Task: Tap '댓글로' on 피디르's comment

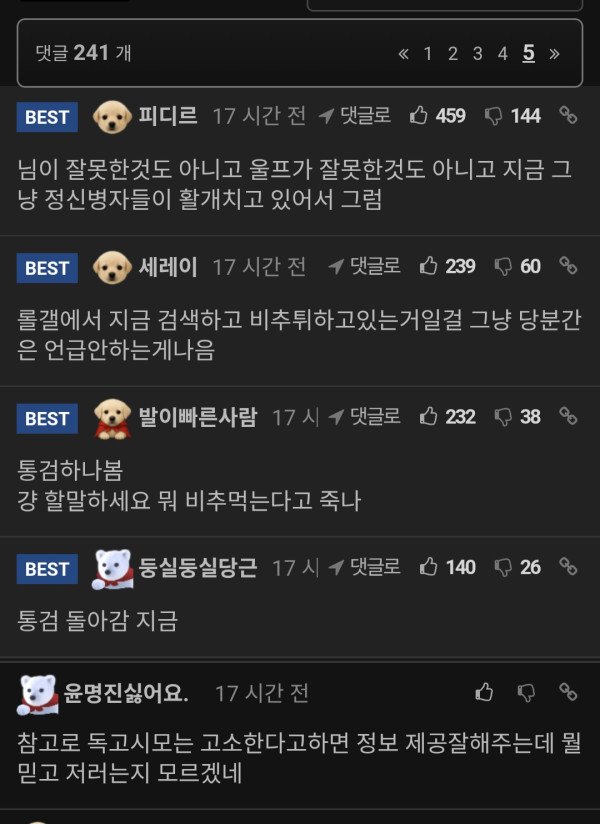Action: coord(355,116)
